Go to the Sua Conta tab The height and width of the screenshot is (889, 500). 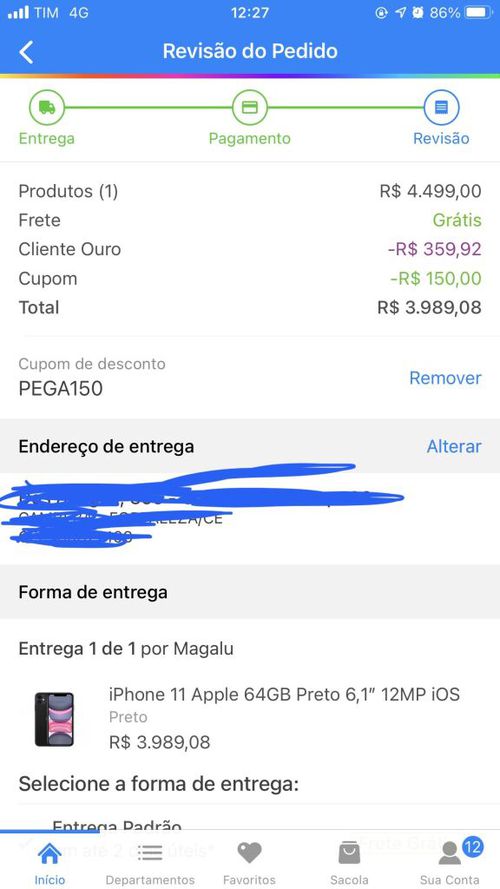tap(450, 863)
